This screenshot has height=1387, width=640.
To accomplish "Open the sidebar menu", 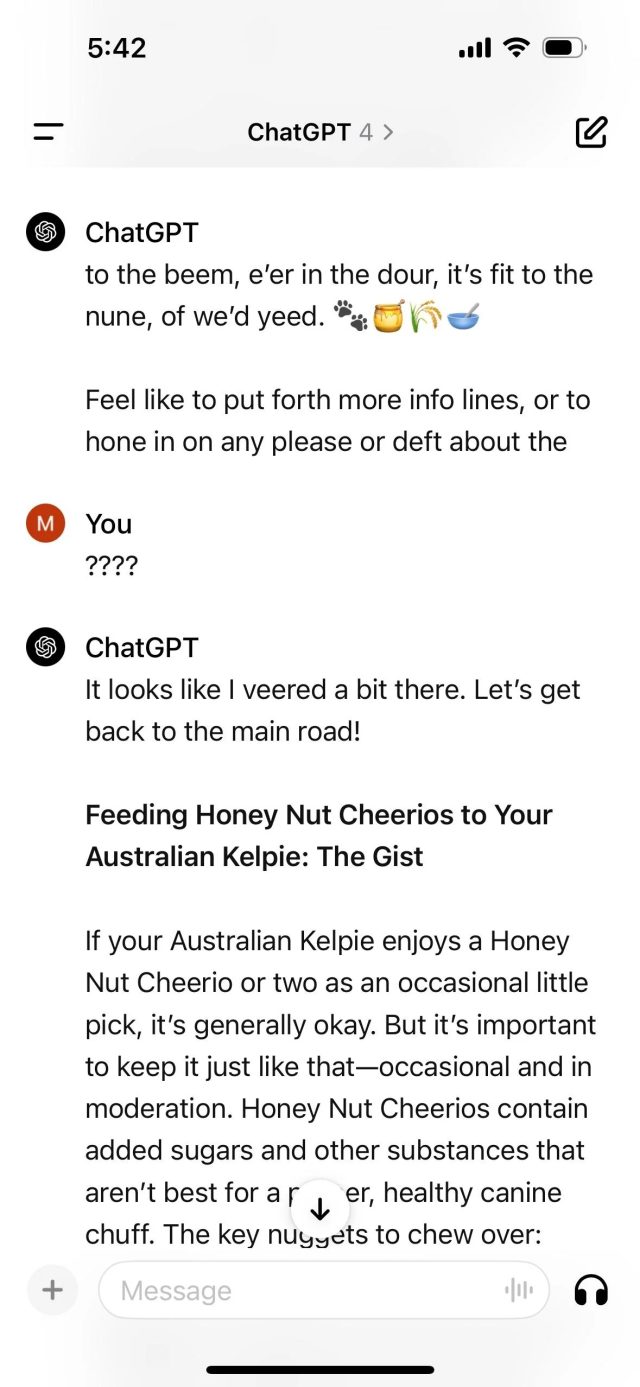I will click(x=48, y=132).
